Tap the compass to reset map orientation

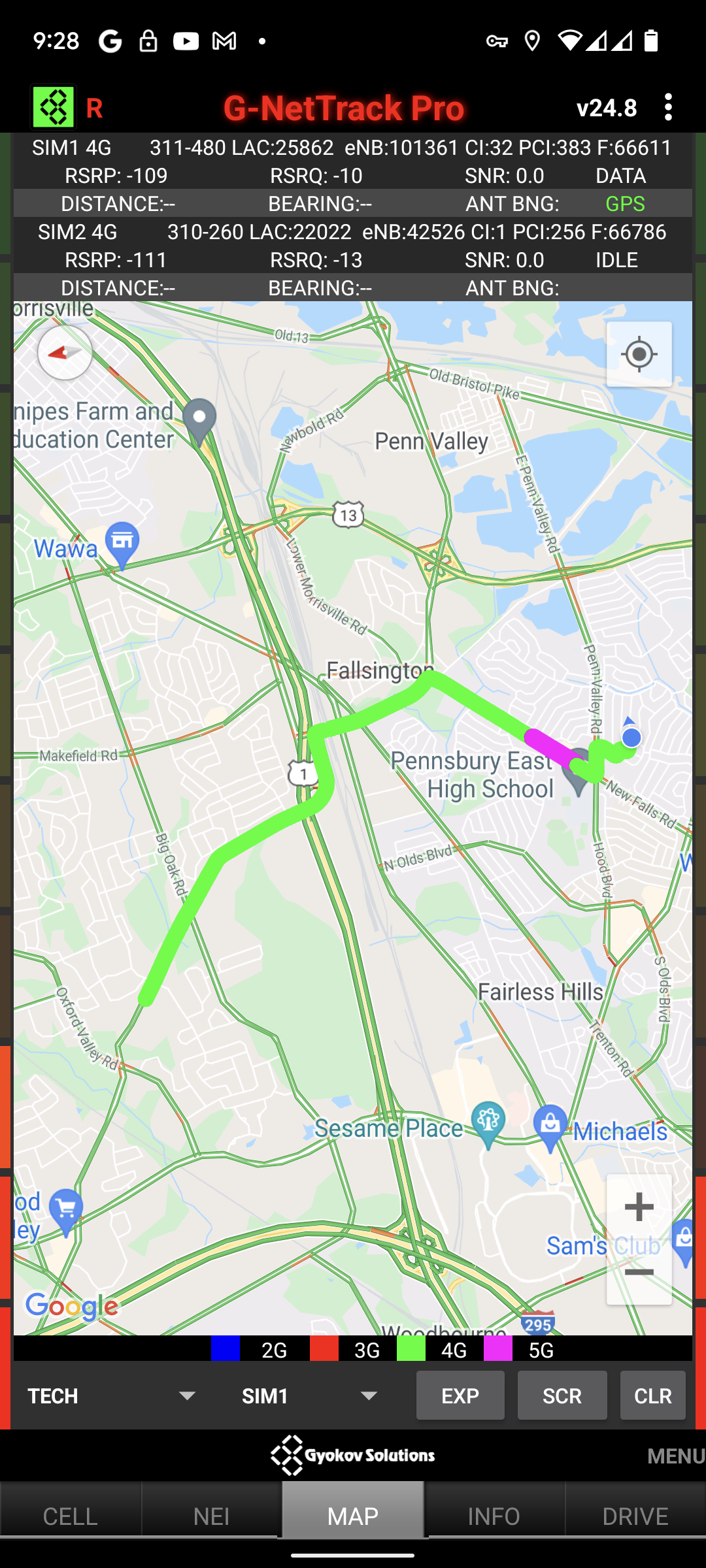tap(65, 353)
